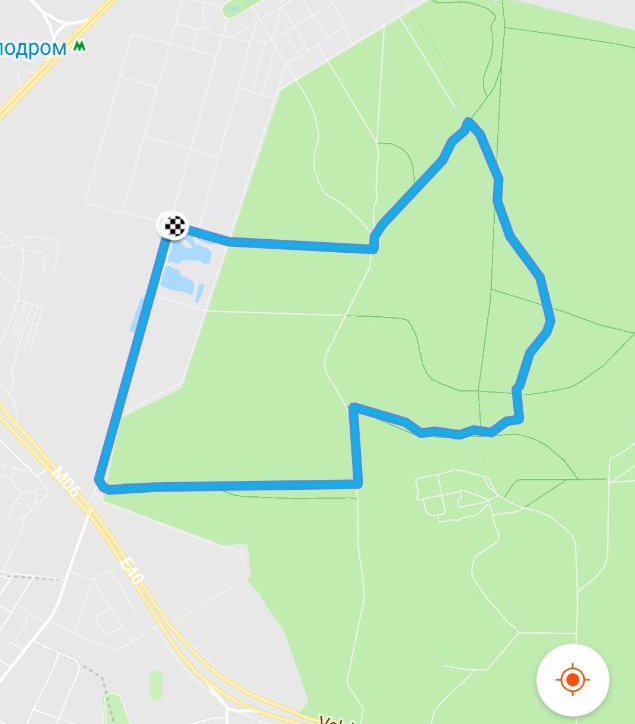Recenter the map on my location

pos(572,680)
